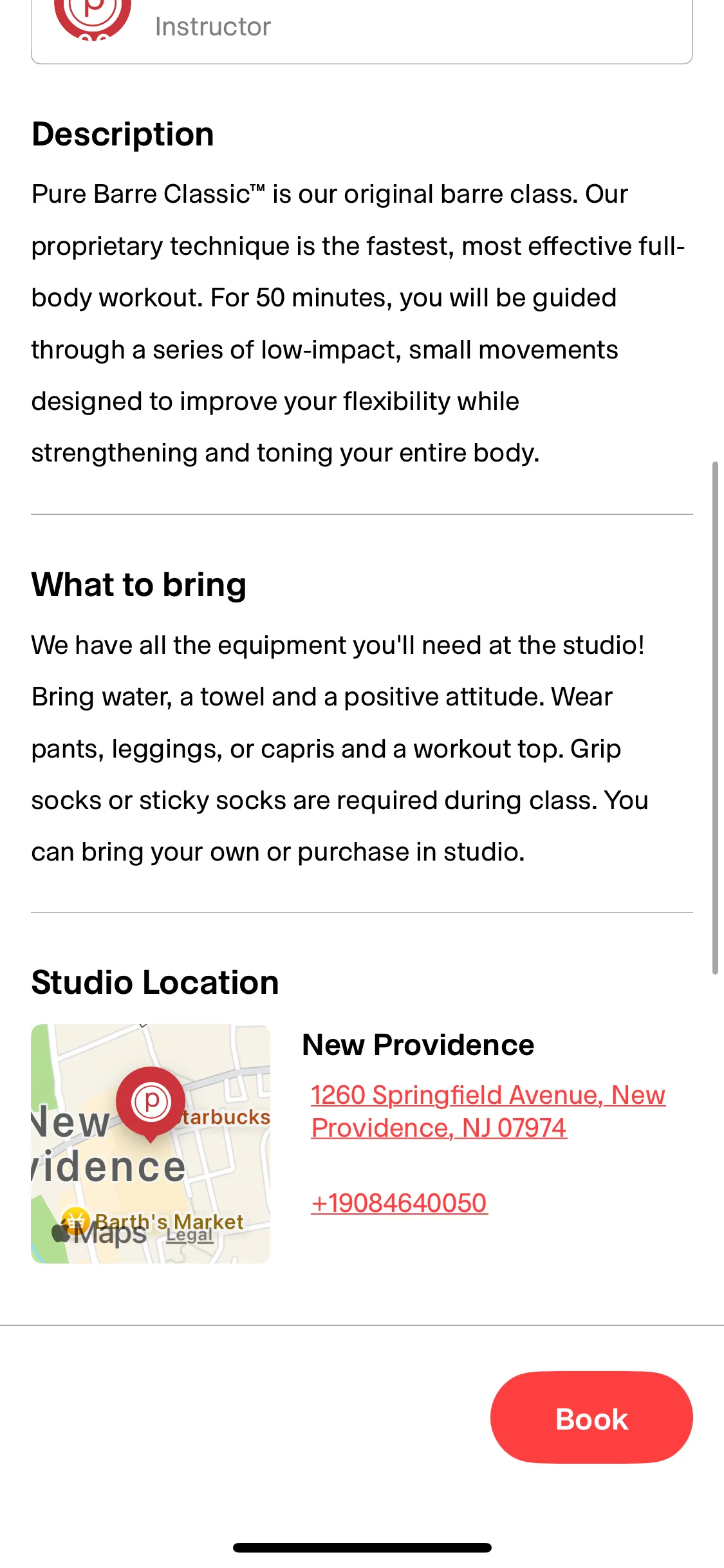This screenshot has height=1568, width=724.
Task: Book this Pure Barre class
Action: point(591,1418)
